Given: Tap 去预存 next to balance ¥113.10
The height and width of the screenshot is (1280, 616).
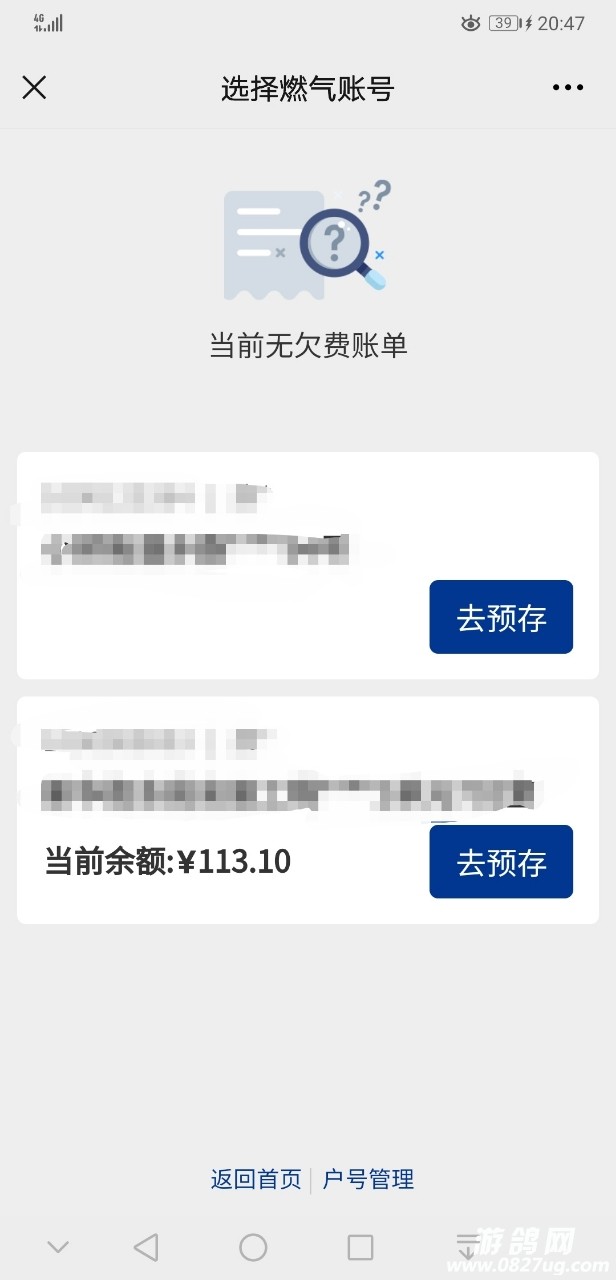Looking at the screenshot, I should pyautogui.click(x=501, y=862).
